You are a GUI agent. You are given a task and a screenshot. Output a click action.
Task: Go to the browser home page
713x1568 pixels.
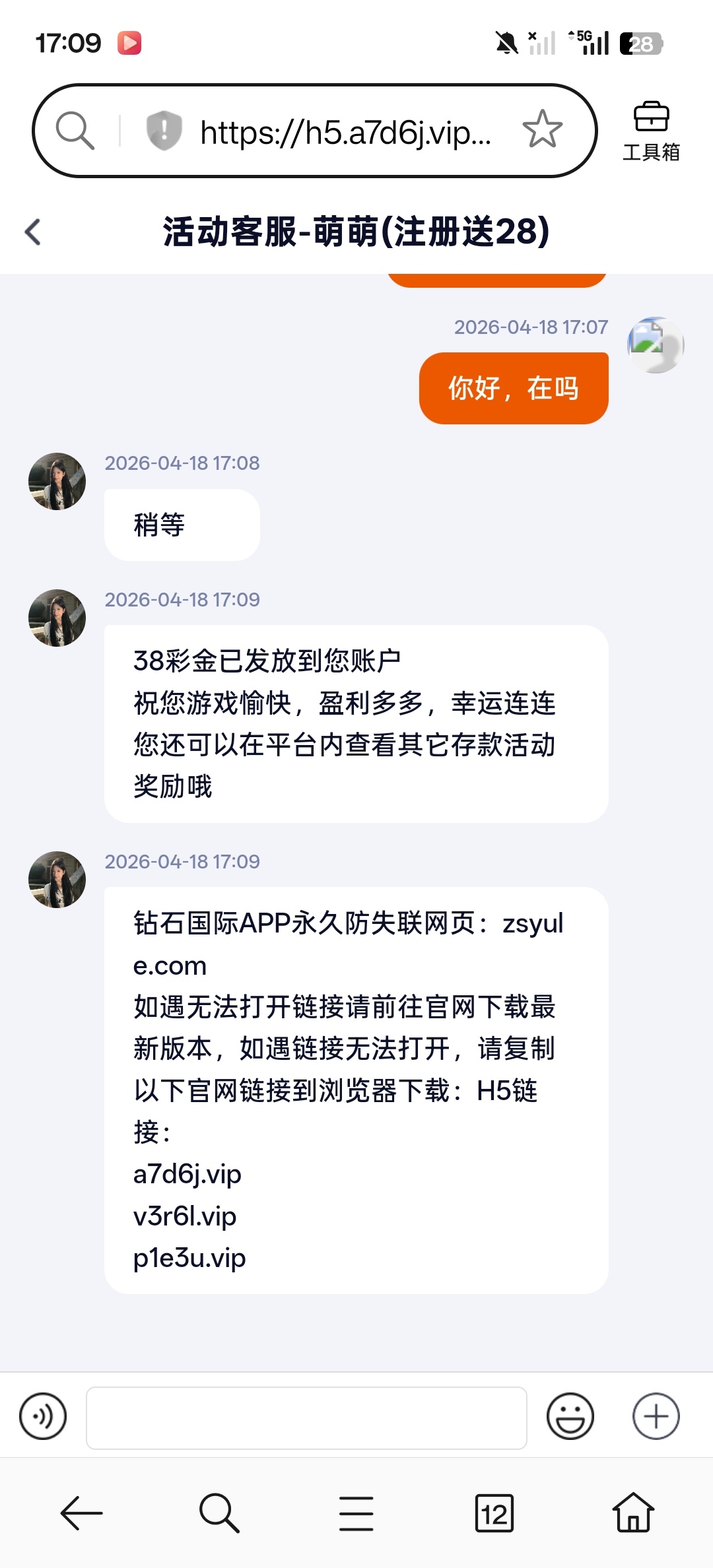pos(632,1513)
